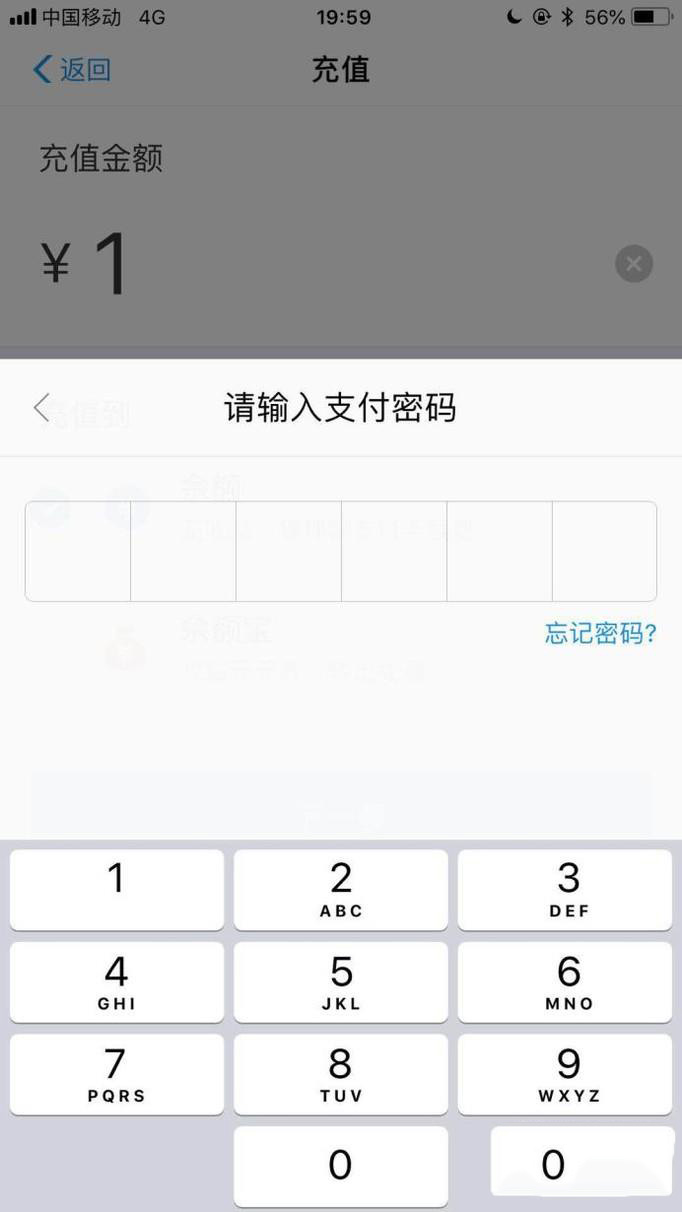Go back from the payment password dialog
The height and width of the screenshot is (1212, 682).
pyautogui.click(x=42, y=408)
